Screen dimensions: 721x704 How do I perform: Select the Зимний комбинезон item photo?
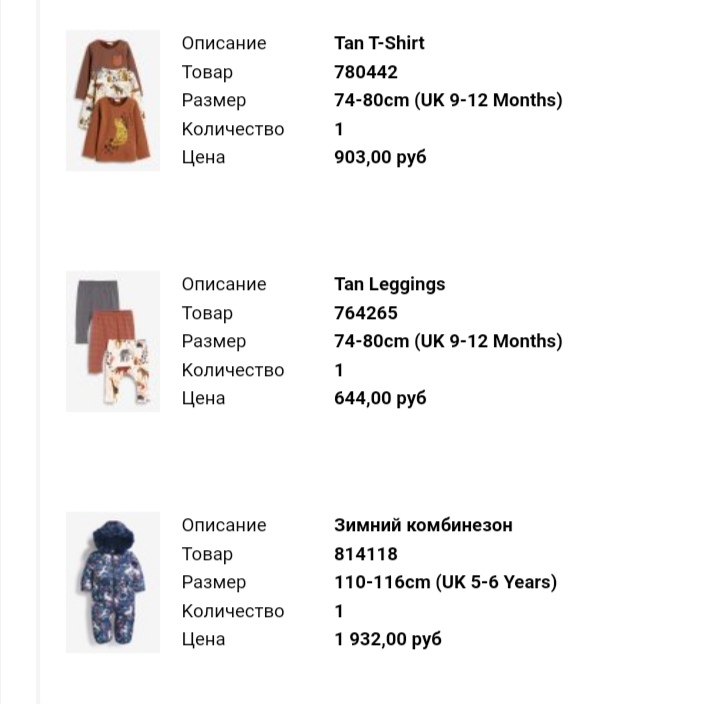coord(112,582)
